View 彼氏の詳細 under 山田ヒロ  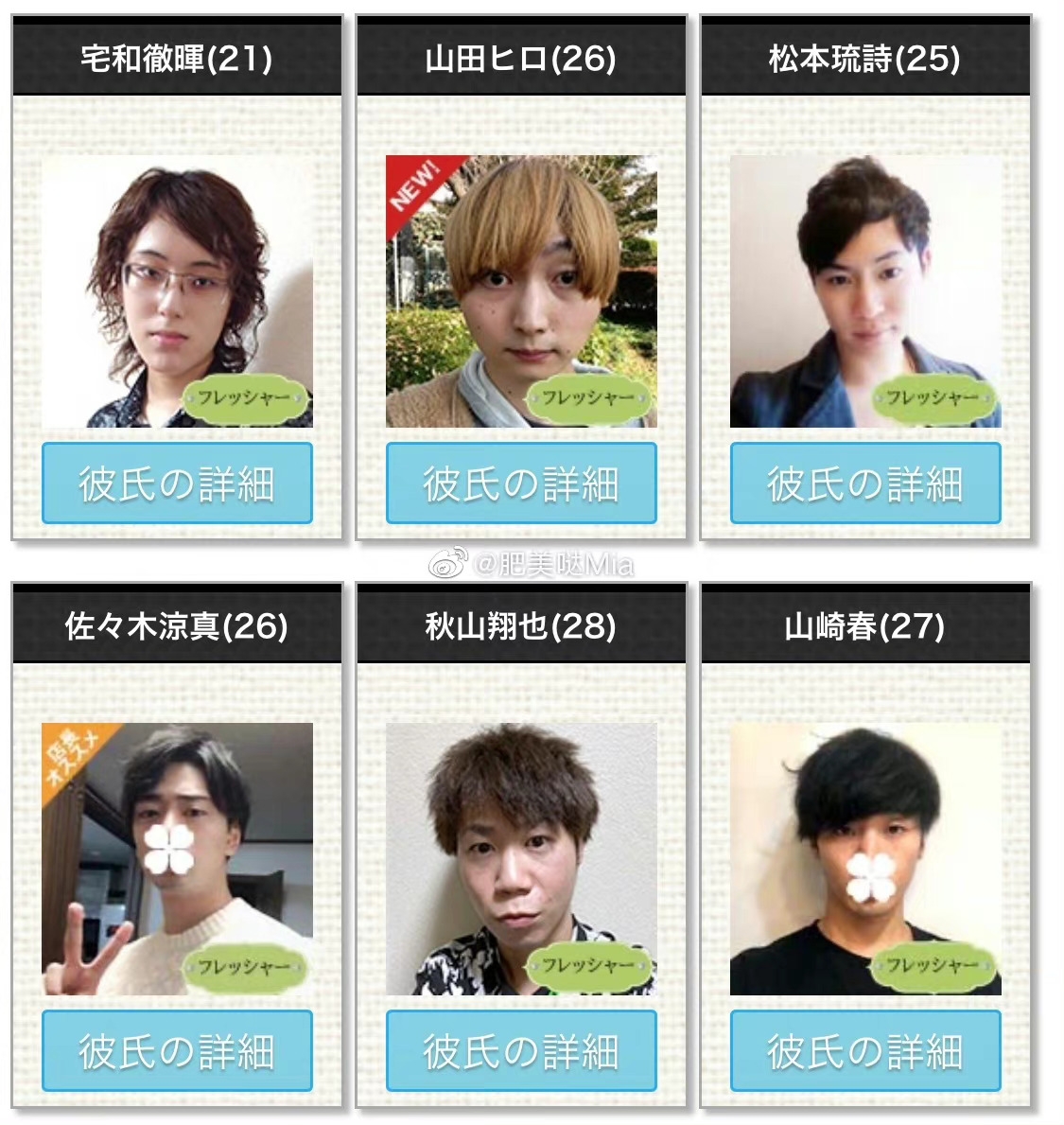[x=521, y=483]
